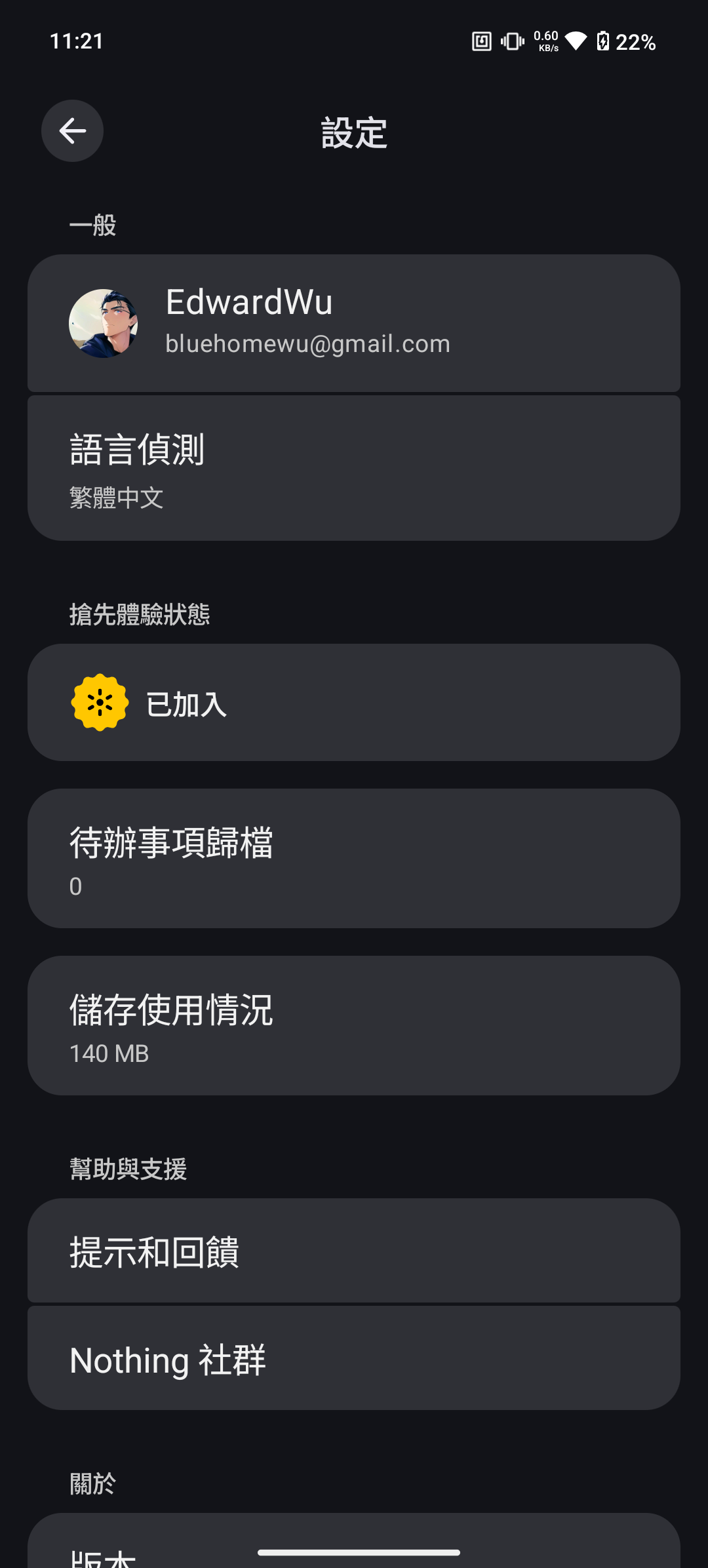View 儲存使用情況 storage usage
Image resolution: width=708 pixels, height=1568 pixels.
click(354, 1026)
